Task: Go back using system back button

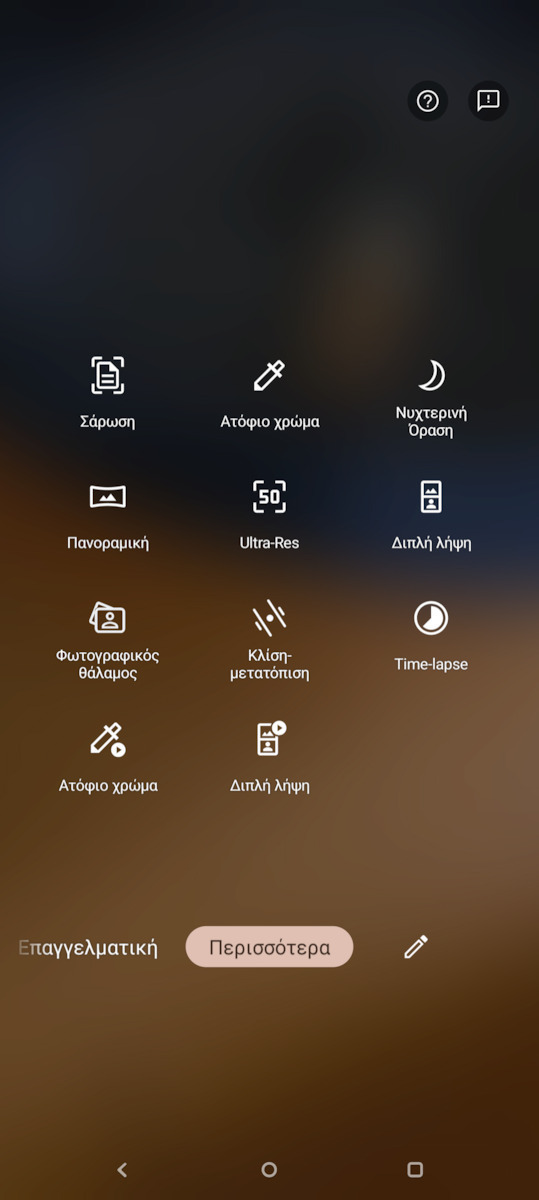Action: click(122, 1169)
